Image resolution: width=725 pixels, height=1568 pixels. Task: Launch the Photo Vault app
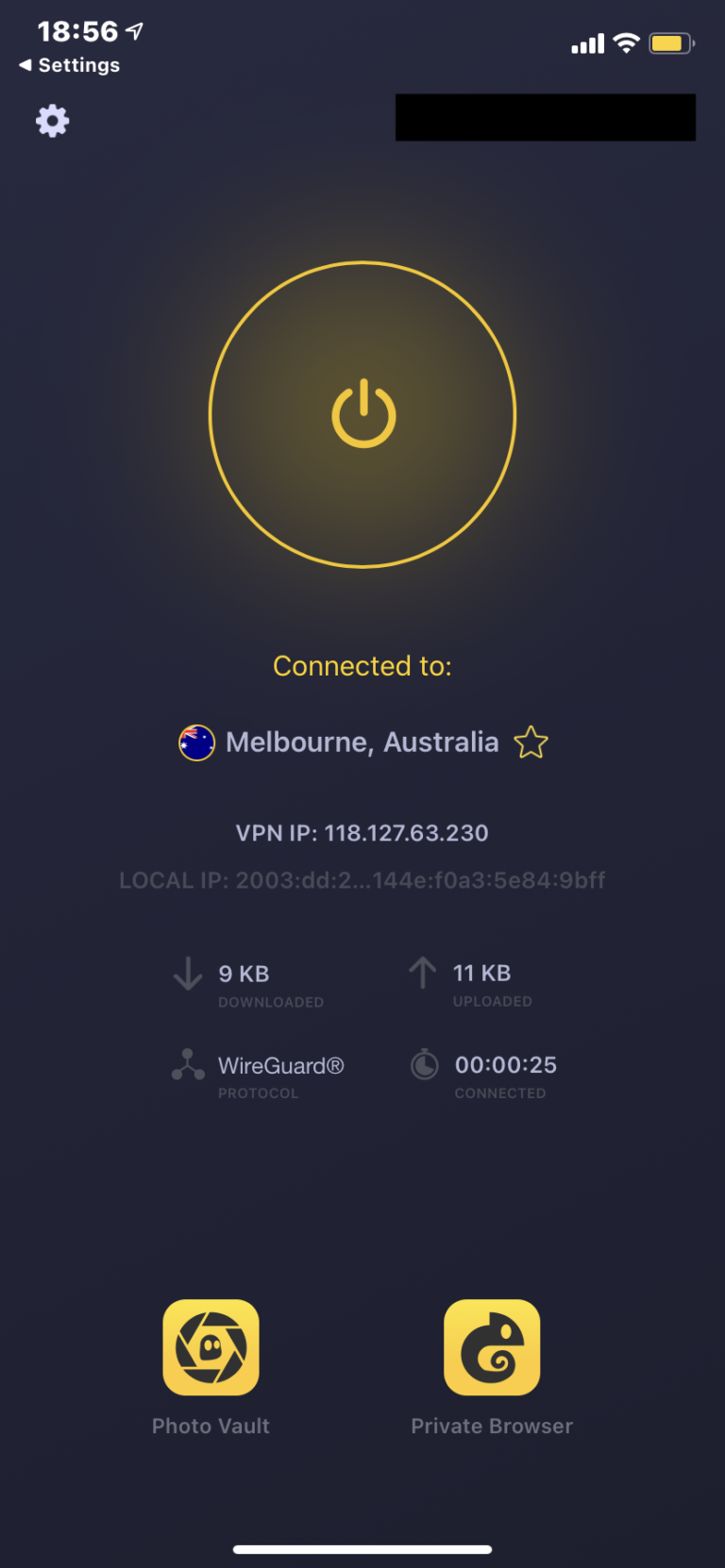coord(211,1347)
